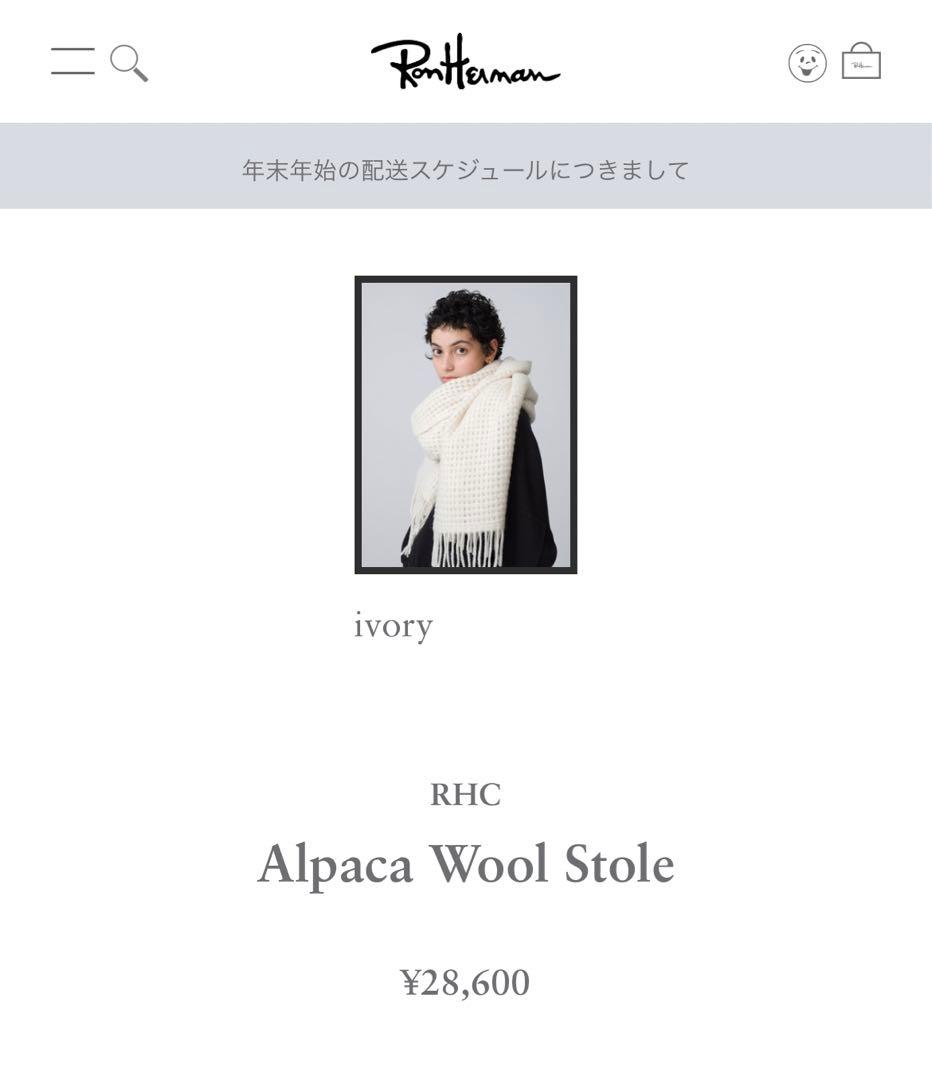Tap the magnifier to reveal search

click(127, 64)
